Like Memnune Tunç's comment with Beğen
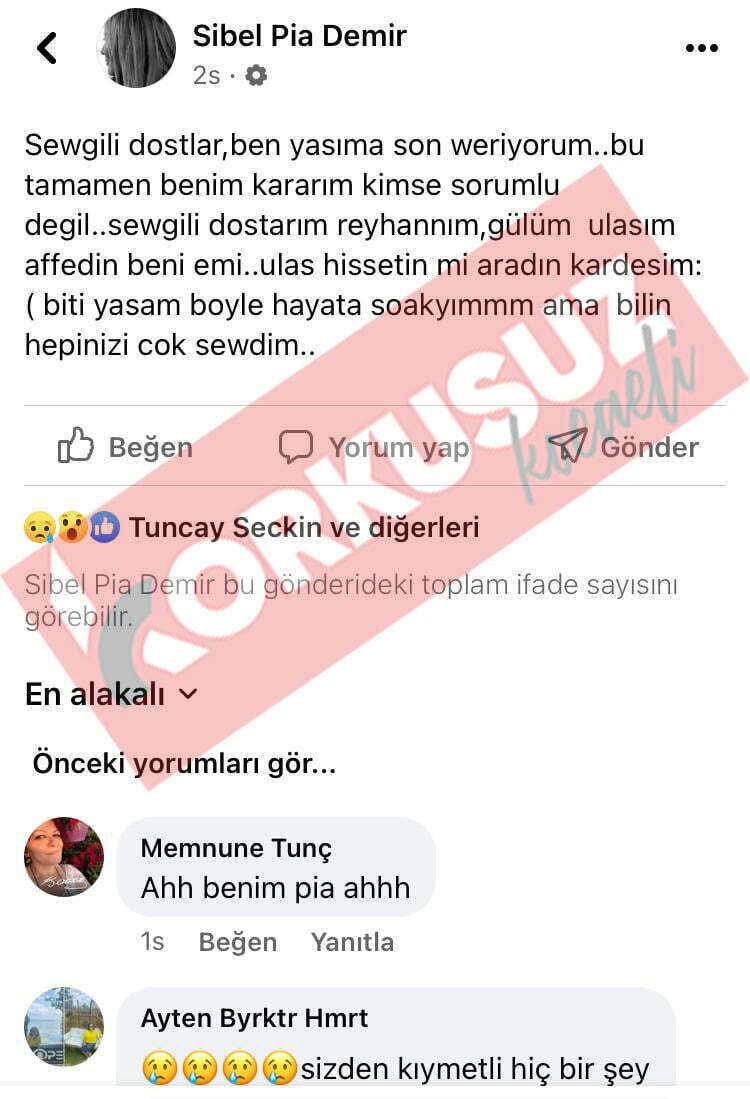The height and width of the screenshot is (1099, 750). coord(237,942)
